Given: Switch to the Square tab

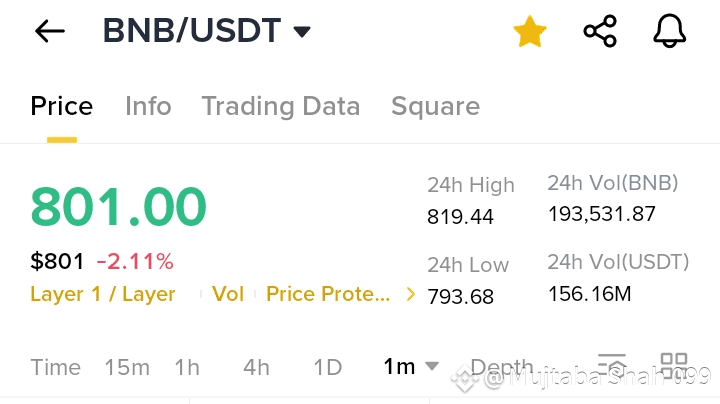Looking at the screenshot, I should pyautogui.click(x=435, y=106).
